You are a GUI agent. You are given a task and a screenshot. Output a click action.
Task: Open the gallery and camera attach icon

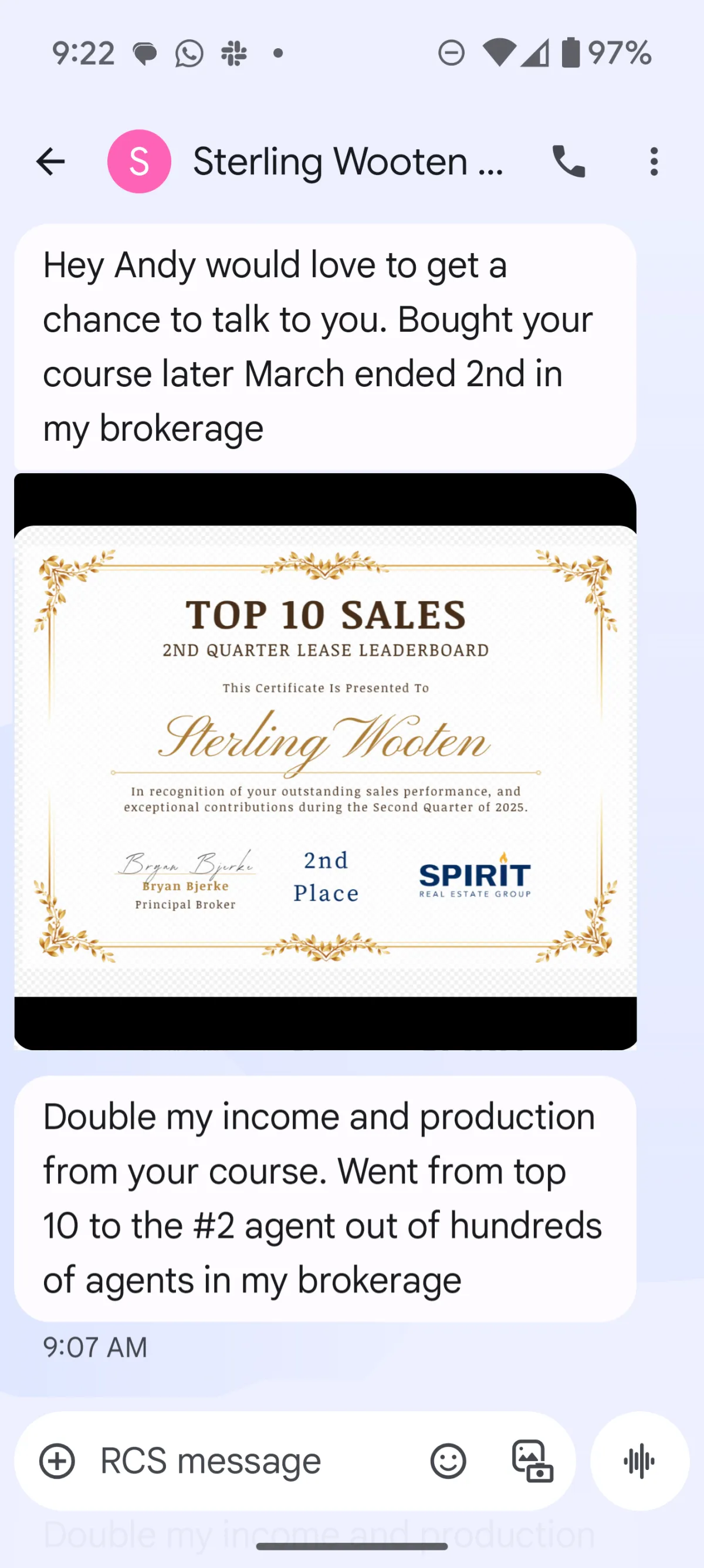coord(533,1461)
